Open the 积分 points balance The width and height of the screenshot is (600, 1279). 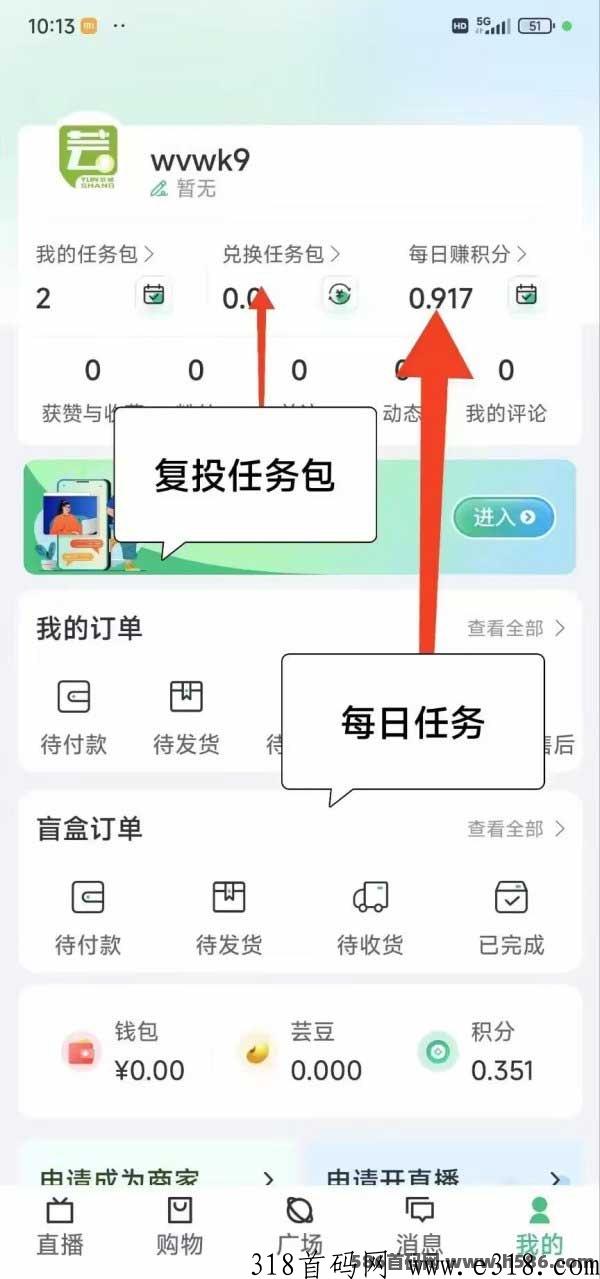477,1052
